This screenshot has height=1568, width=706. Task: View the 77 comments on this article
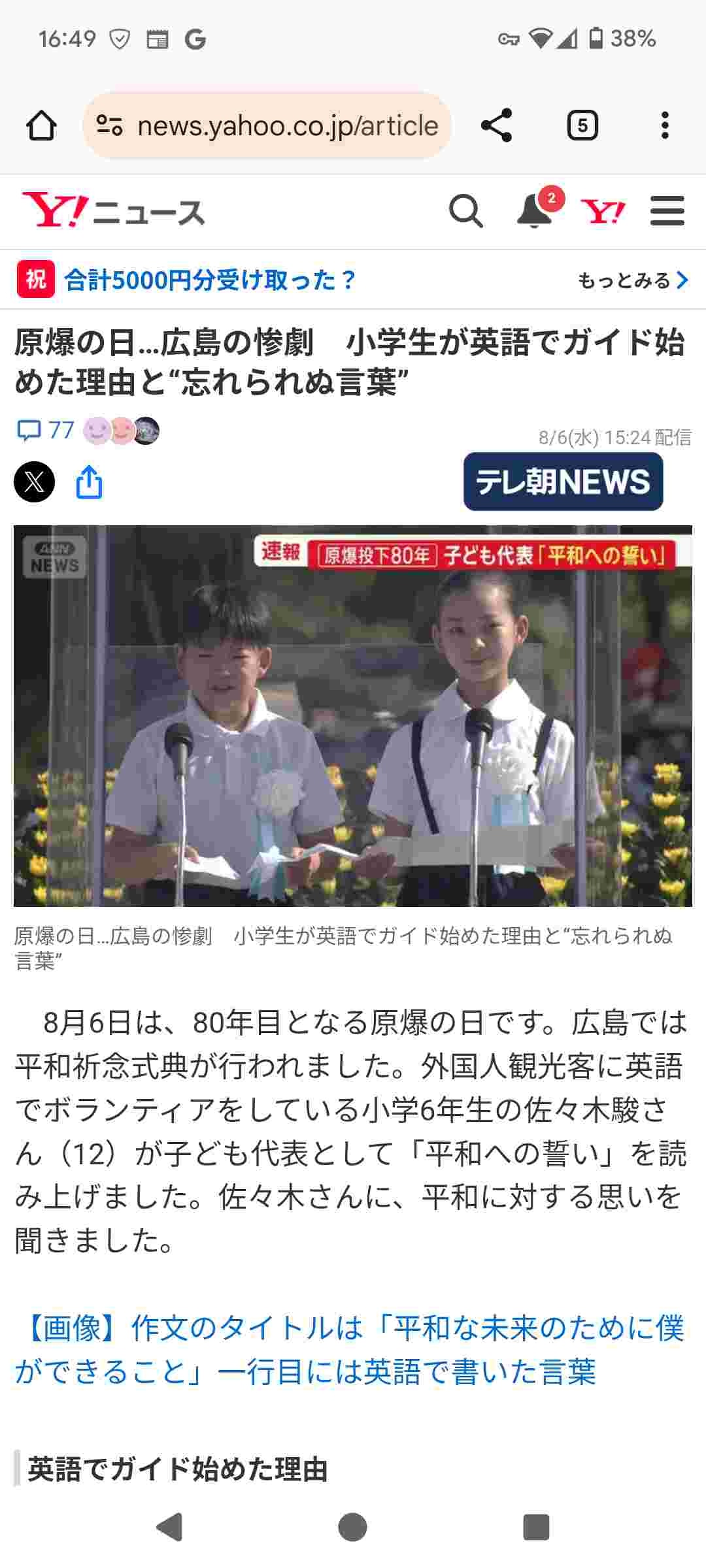[46, 430]
